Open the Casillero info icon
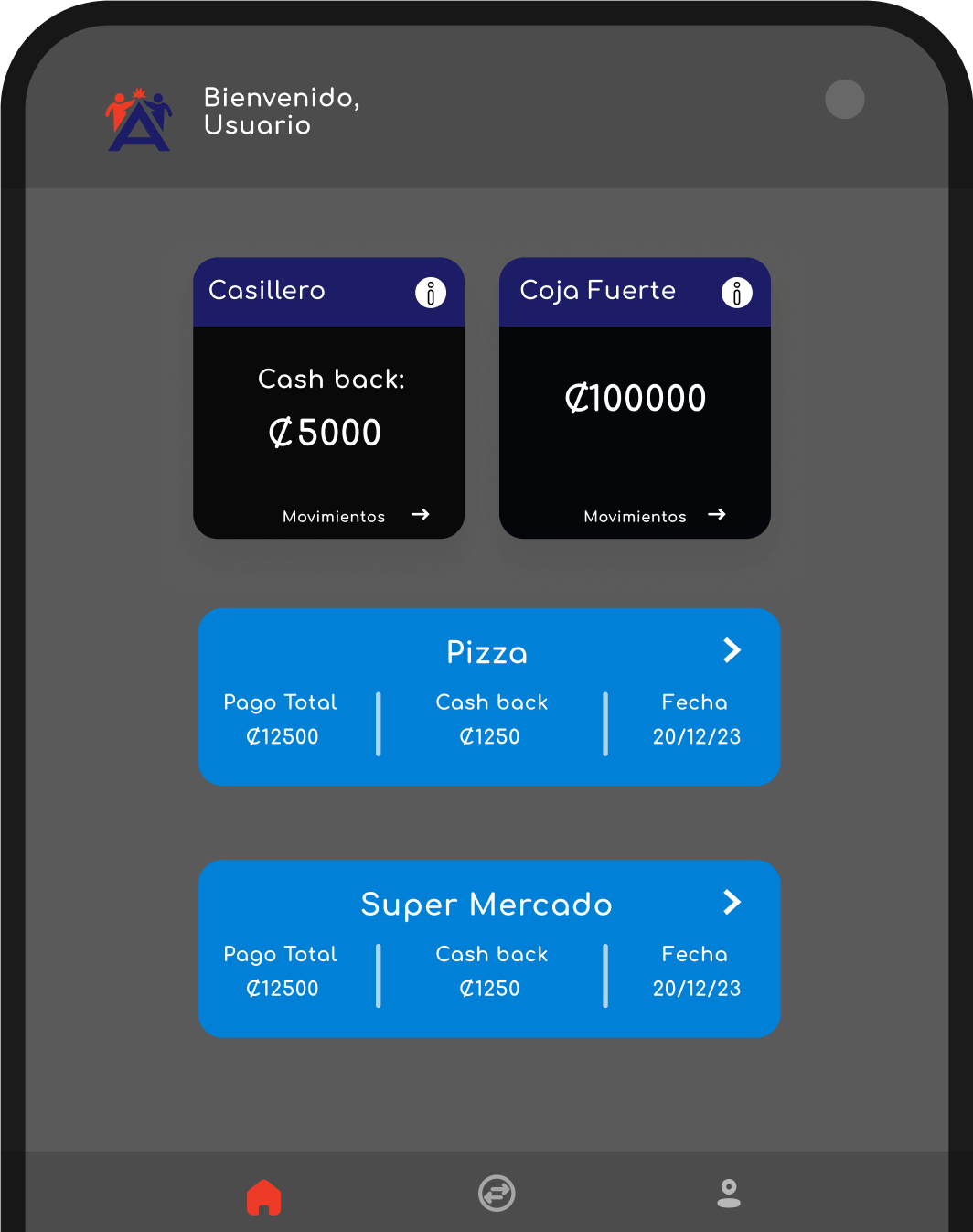973x1232 pixels. point(431,293)
